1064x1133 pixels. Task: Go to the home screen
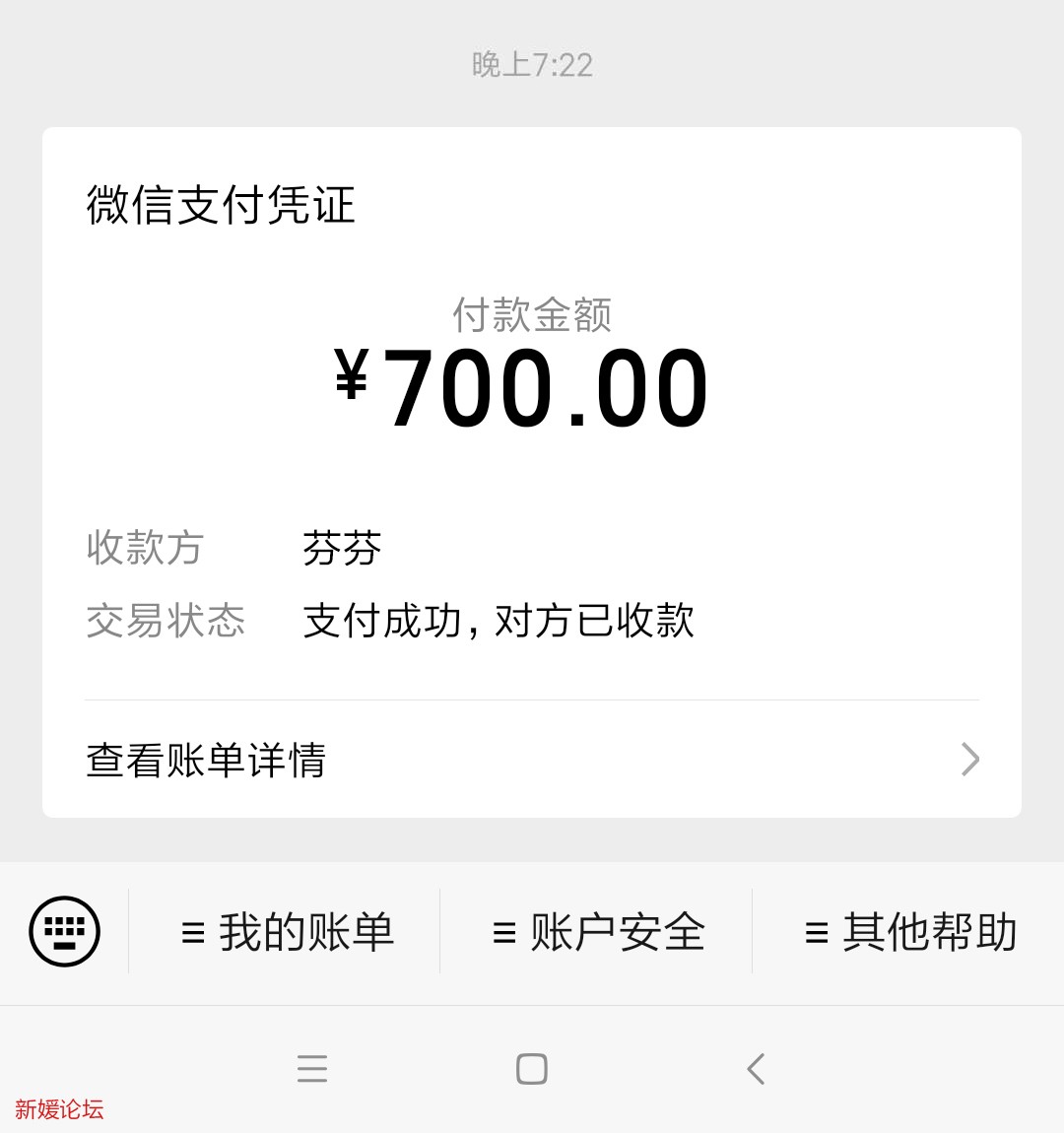532,1069
